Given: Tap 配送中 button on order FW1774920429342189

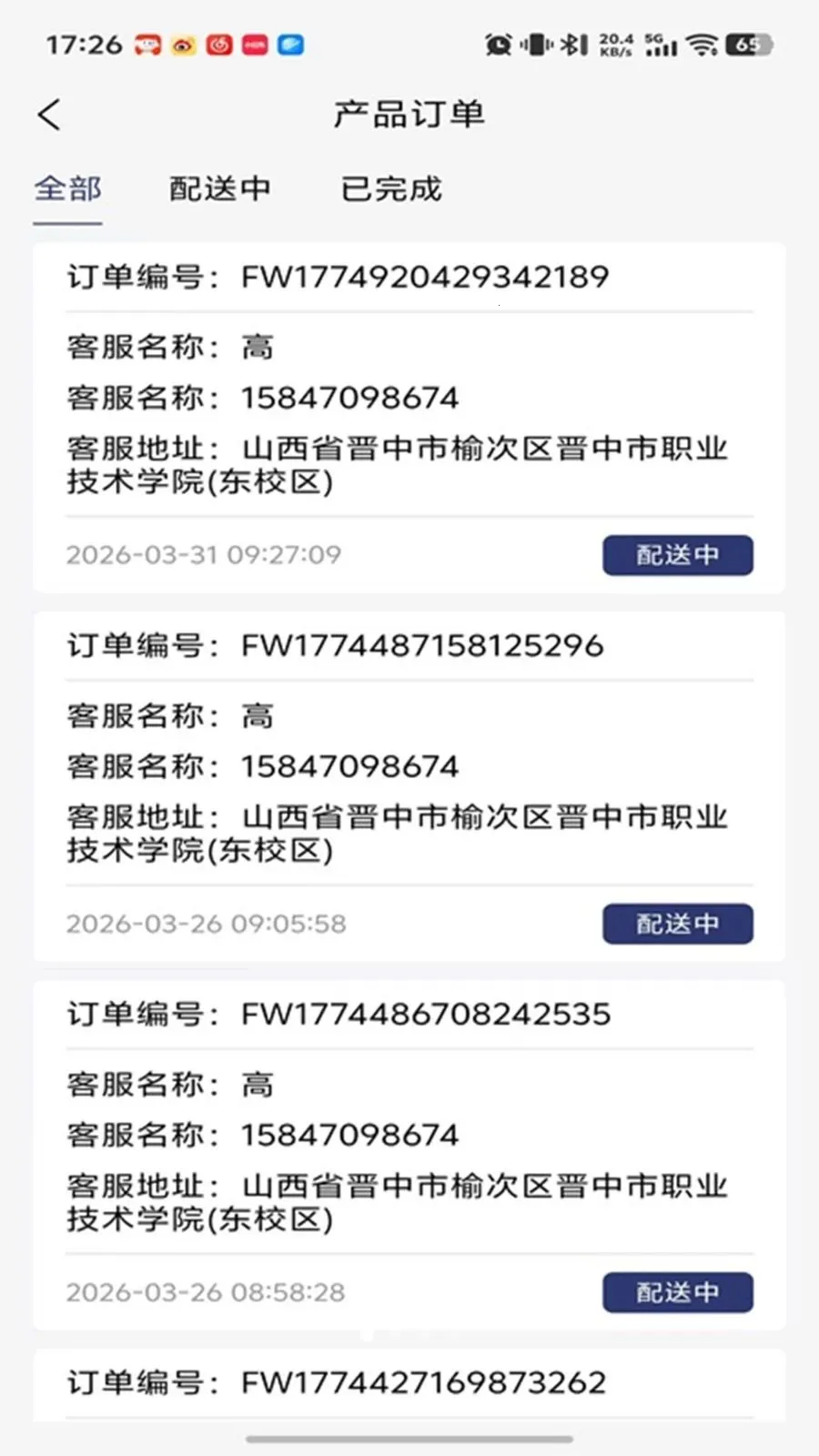Looking at the screenshot, I should click(677, 554).
